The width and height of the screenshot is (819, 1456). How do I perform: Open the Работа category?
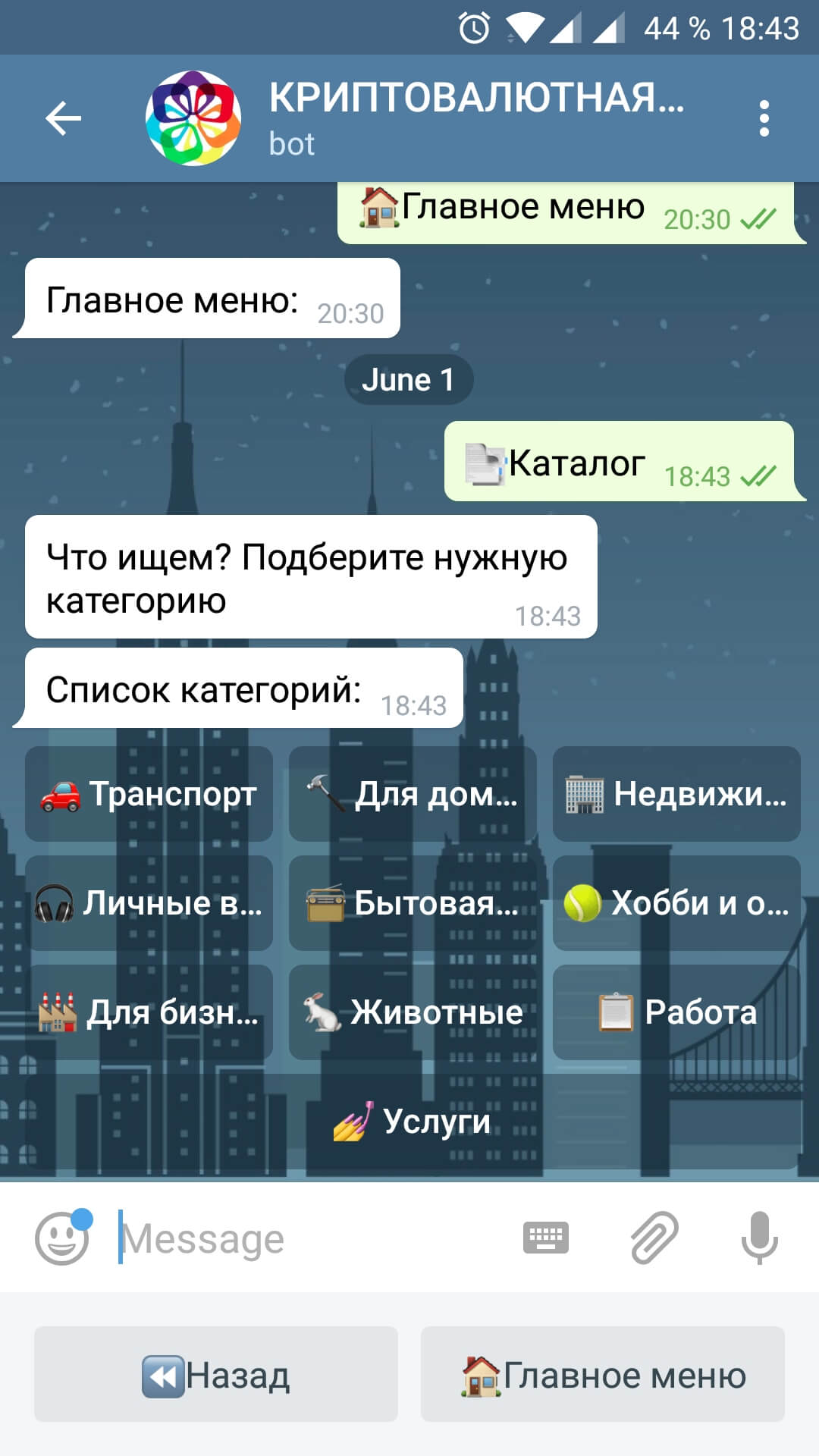pyautogui.click(x=676, y=1012)
